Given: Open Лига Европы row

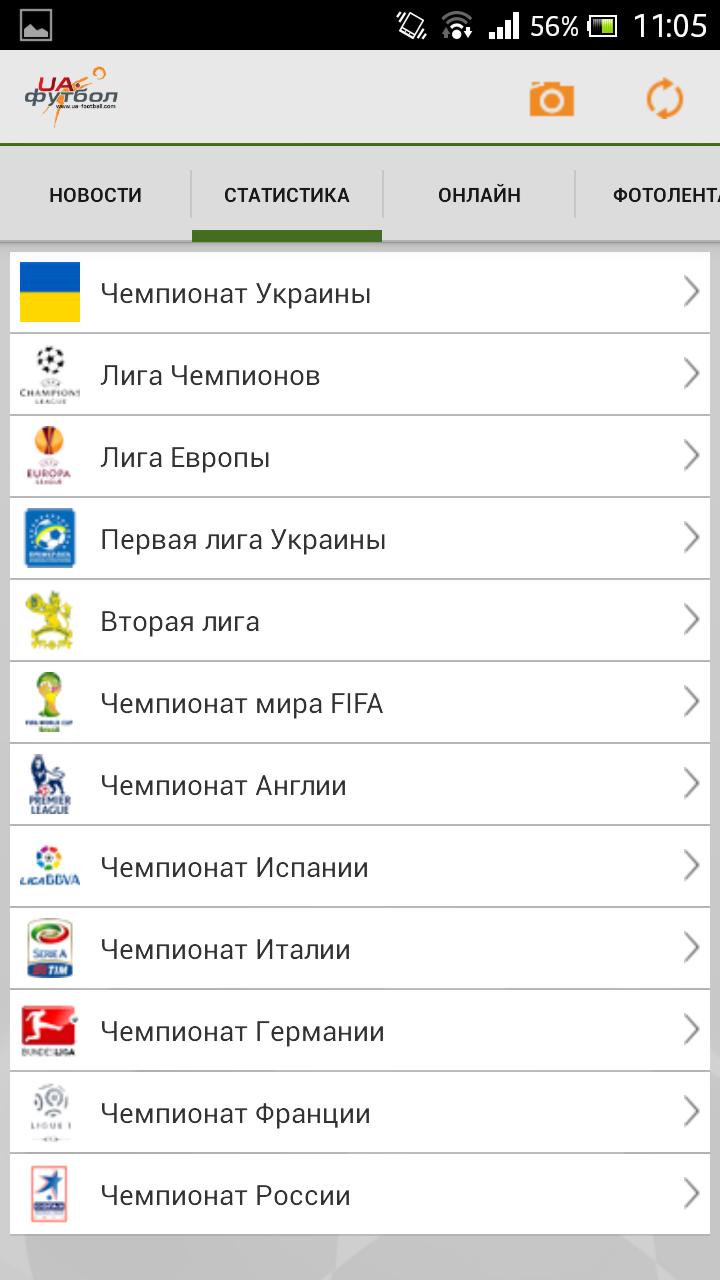Looking at the screenshot, I should coord(360,457).
